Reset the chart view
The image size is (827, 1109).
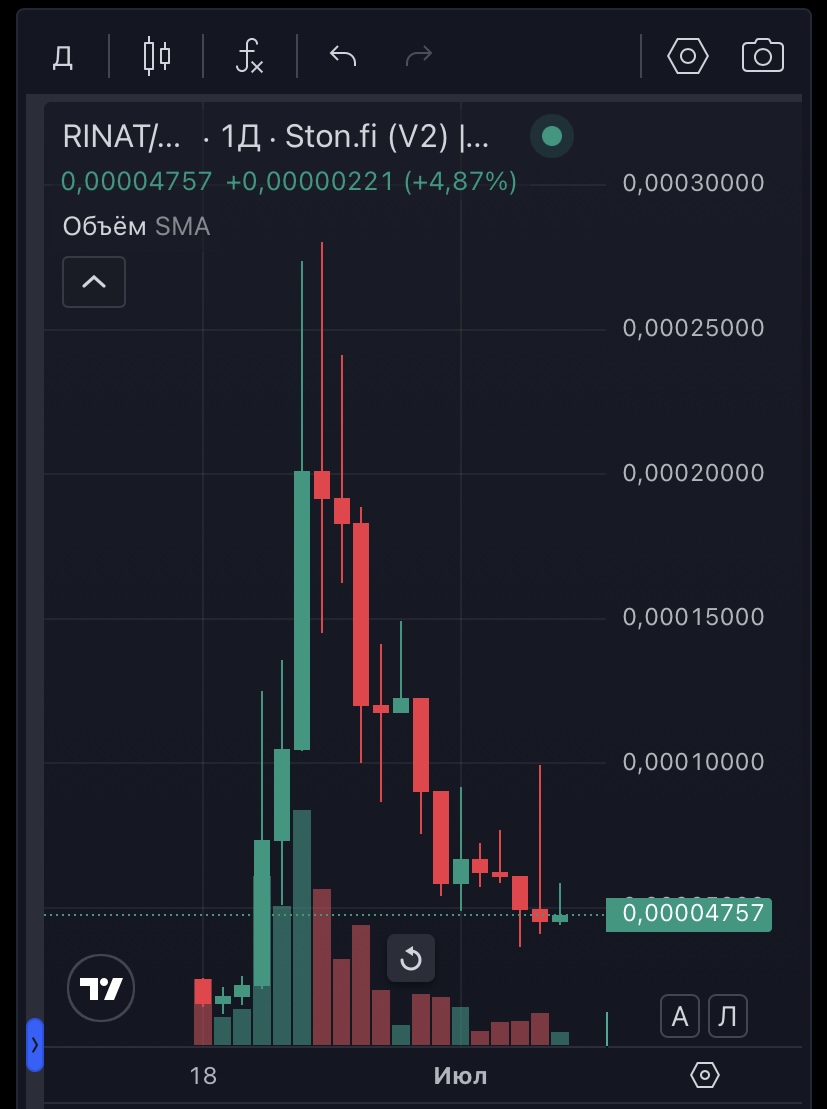411,960
